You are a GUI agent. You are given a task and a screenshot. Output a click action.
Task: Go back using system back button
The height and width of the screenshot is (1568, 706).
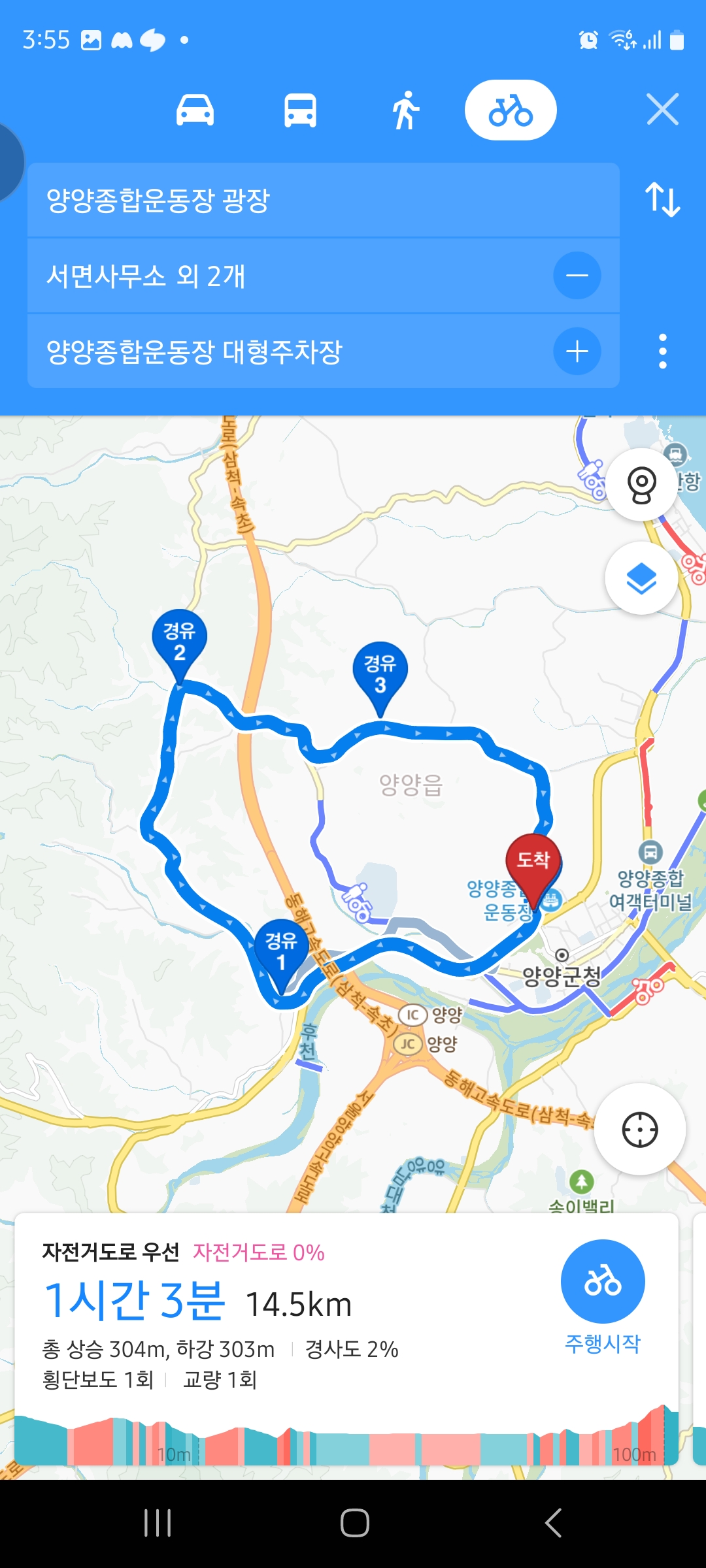click(x=553, y=1523)
